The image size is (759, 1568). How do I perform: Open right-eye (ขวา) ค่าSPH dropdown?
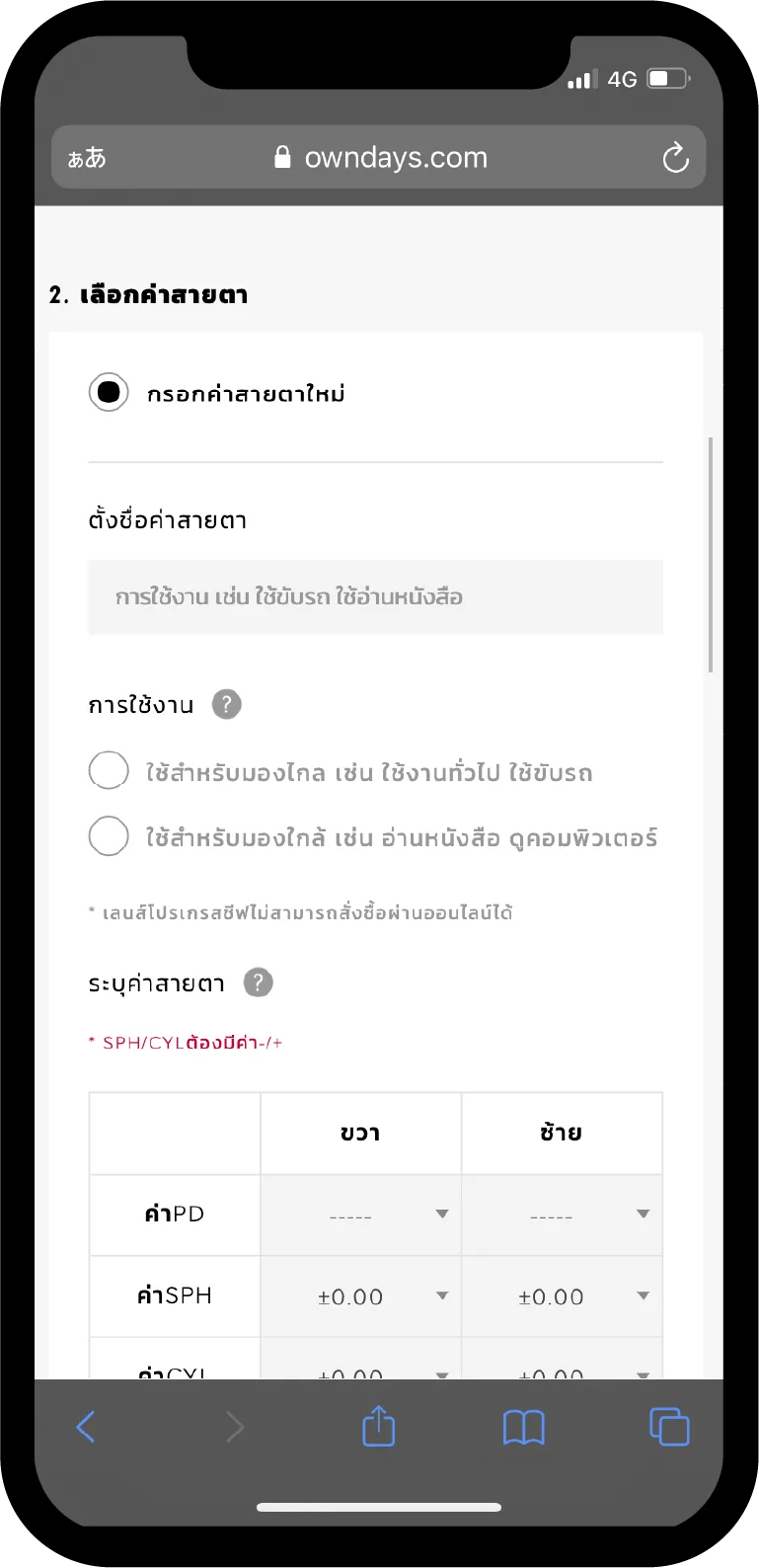click(x=360, y=1296)
